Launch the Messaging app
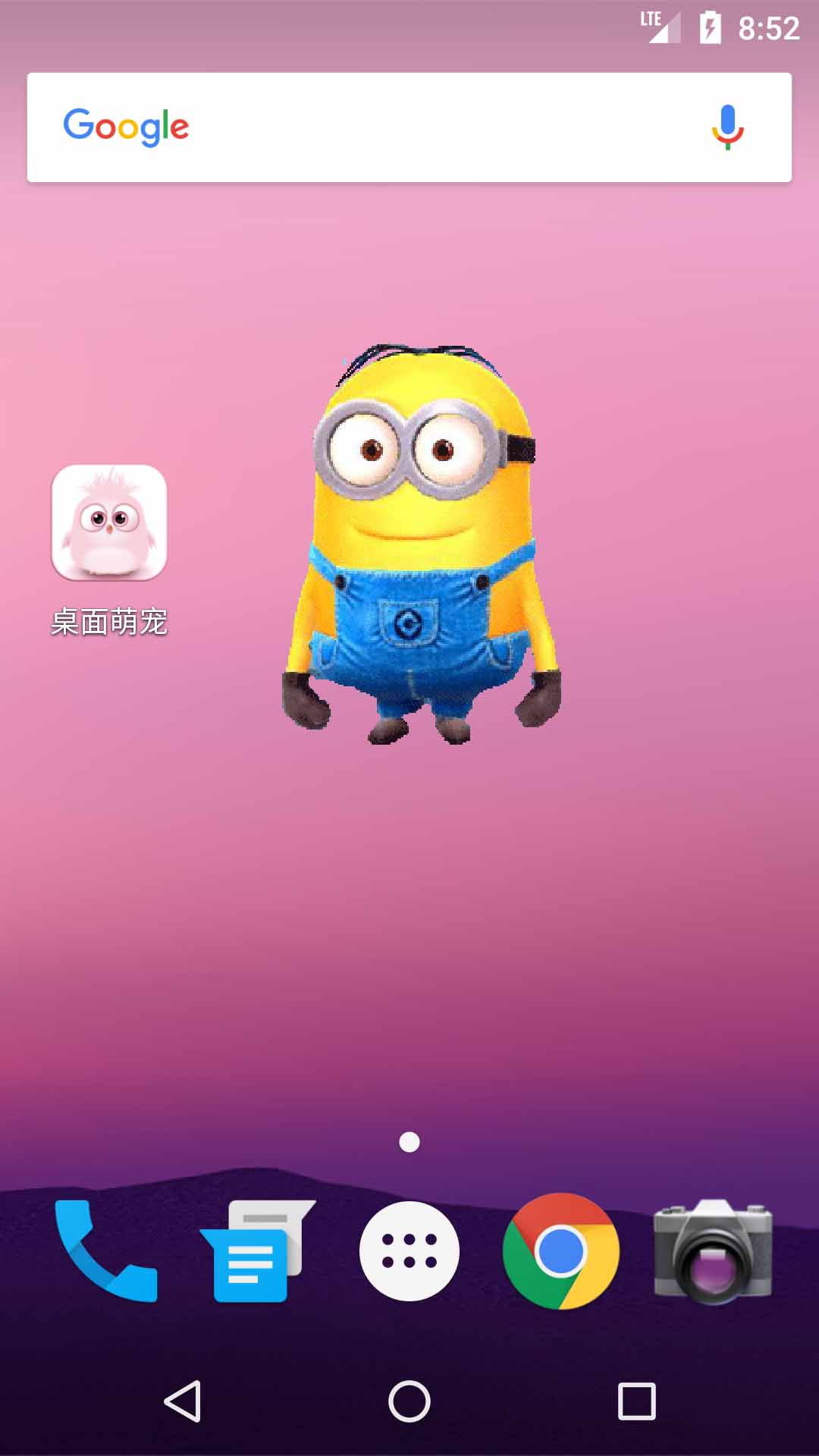This screenshot has width=819, height=1456. [x=256, y=1251]
